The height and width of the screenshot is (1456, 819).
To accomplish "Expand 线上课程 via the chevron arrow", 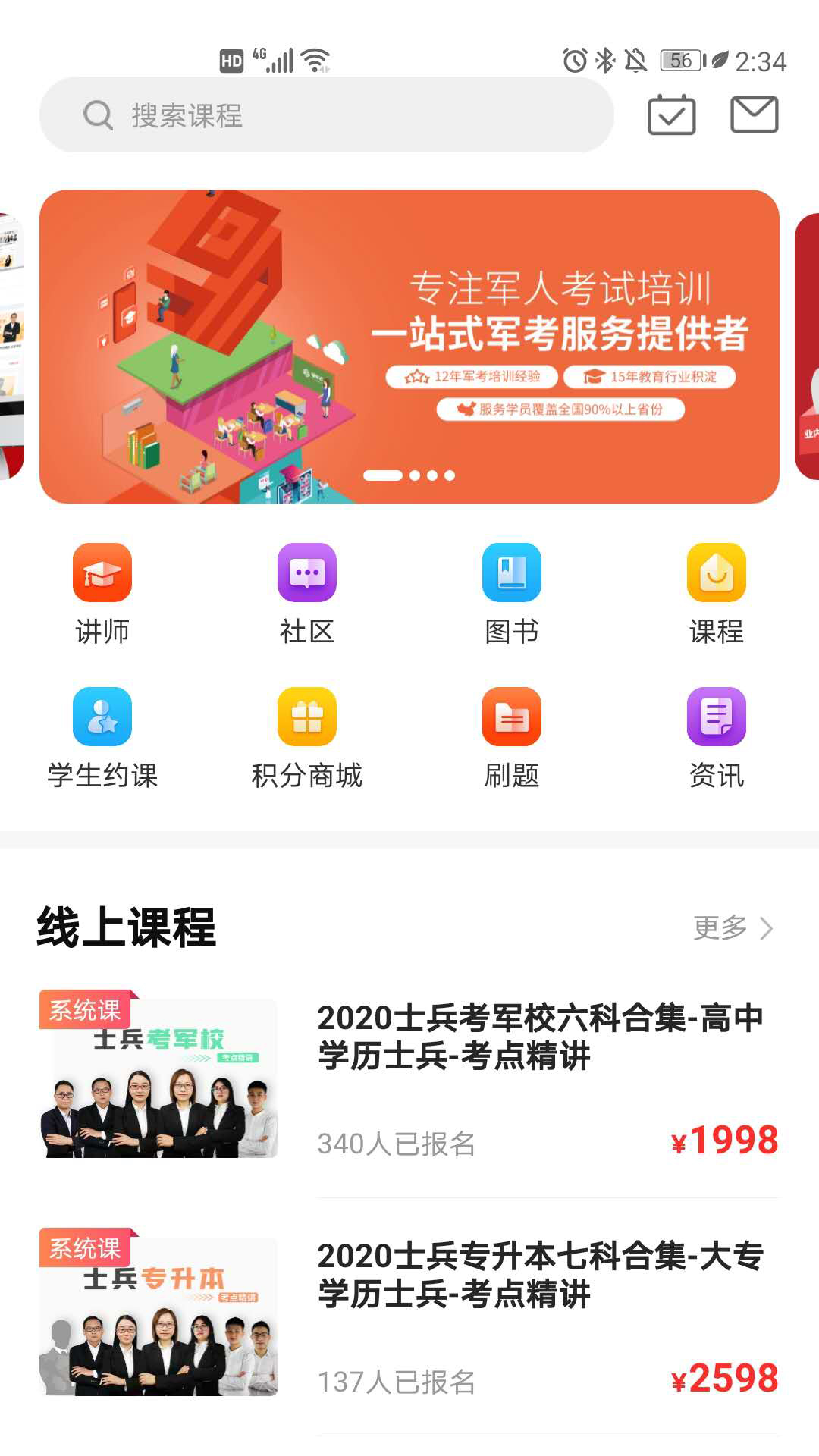I will [767, 928].
